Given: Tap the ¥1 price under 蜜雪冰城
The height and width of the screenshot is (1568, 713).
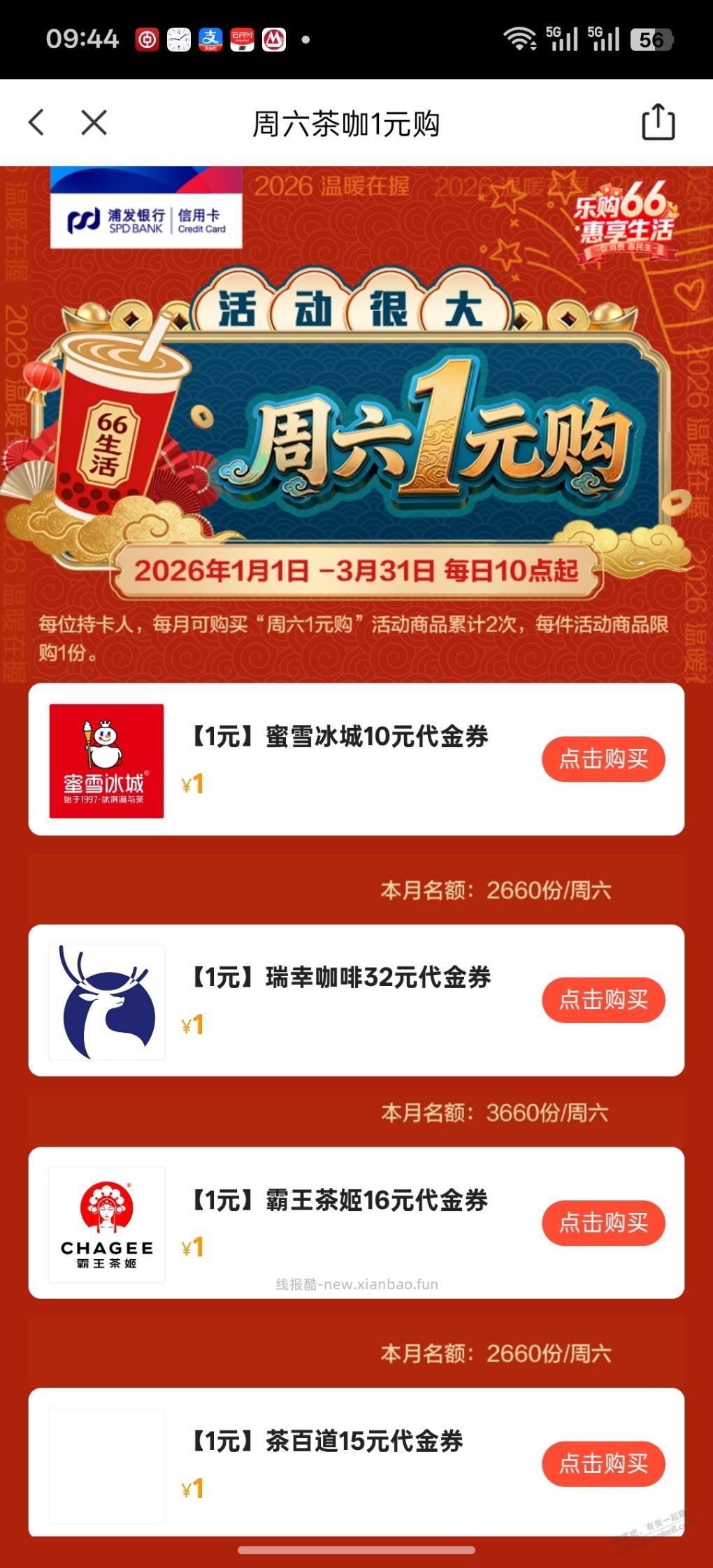Looking at the screenshot, I should click(x=196, y=784).
